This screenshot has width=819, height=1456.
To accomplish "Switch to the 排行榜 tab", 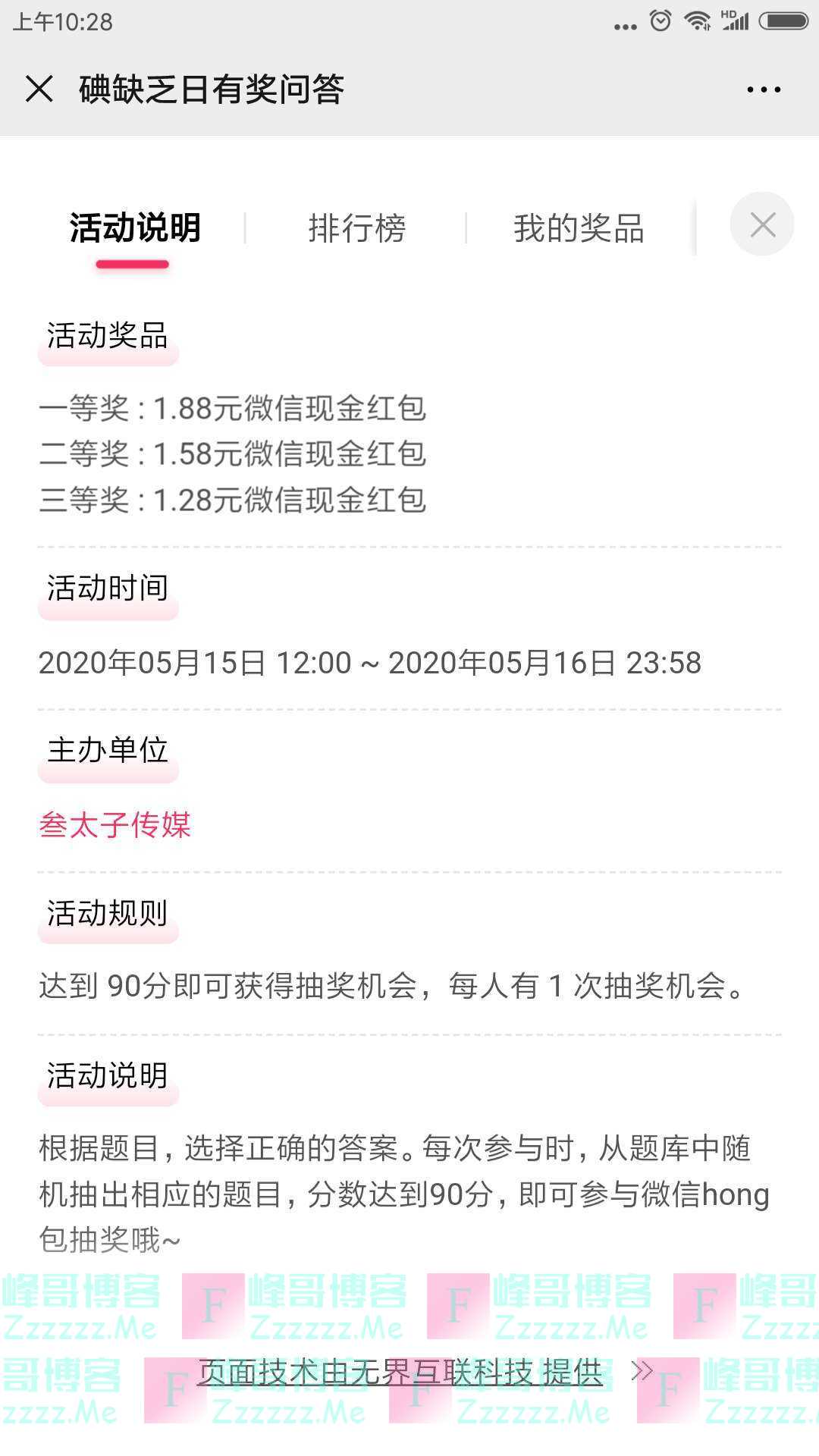I will (x=356, y=228).
